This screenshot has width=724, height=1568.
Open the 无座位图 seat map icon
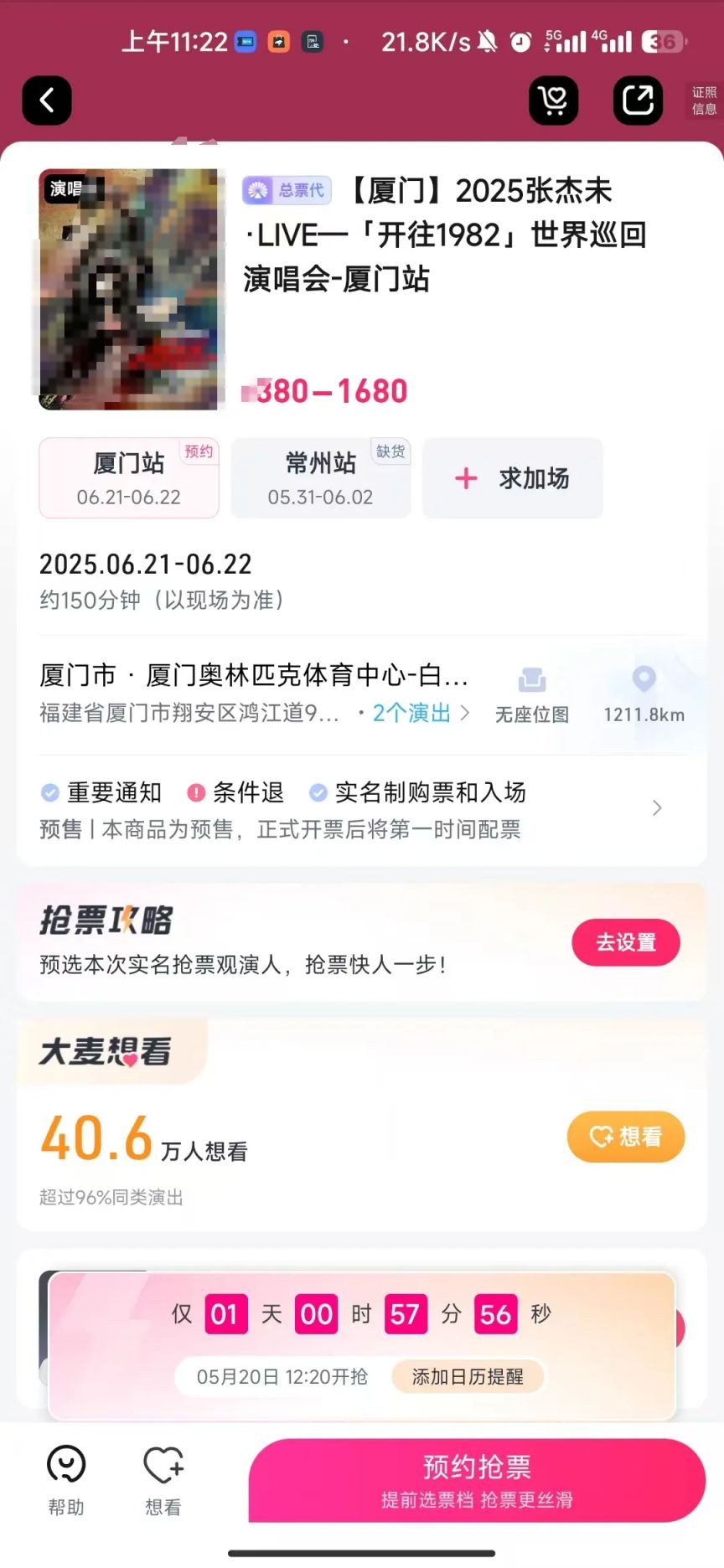click(532, 692)
